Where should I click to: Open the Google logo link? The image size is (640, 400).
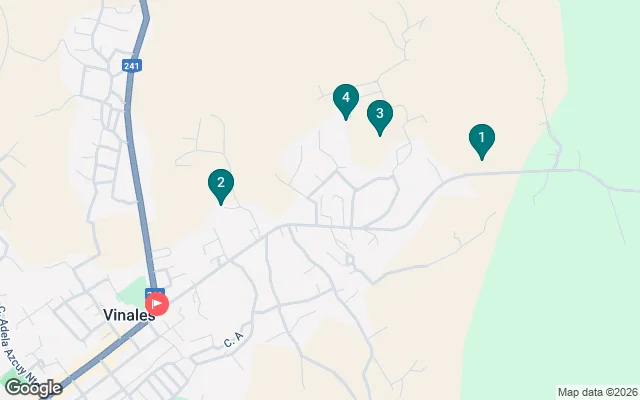click(33, 387)
